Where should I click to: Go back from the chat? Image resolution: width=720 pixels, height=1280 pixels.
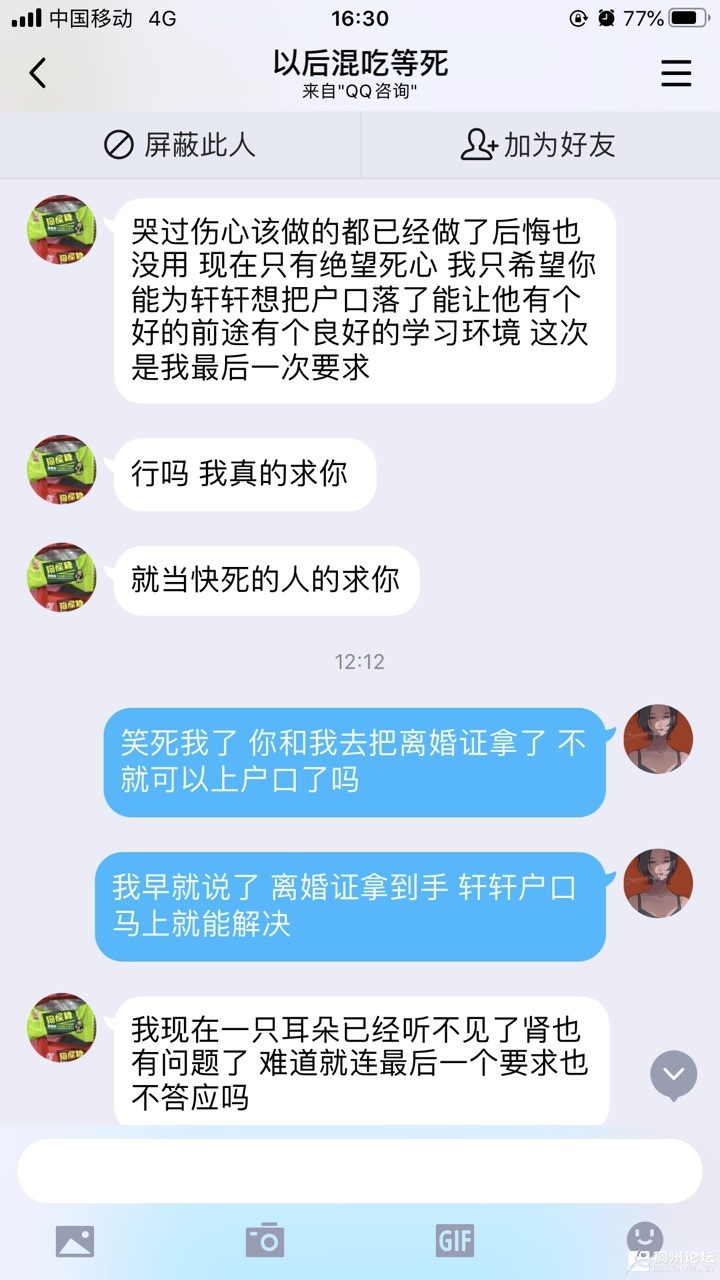coord(38,73)
